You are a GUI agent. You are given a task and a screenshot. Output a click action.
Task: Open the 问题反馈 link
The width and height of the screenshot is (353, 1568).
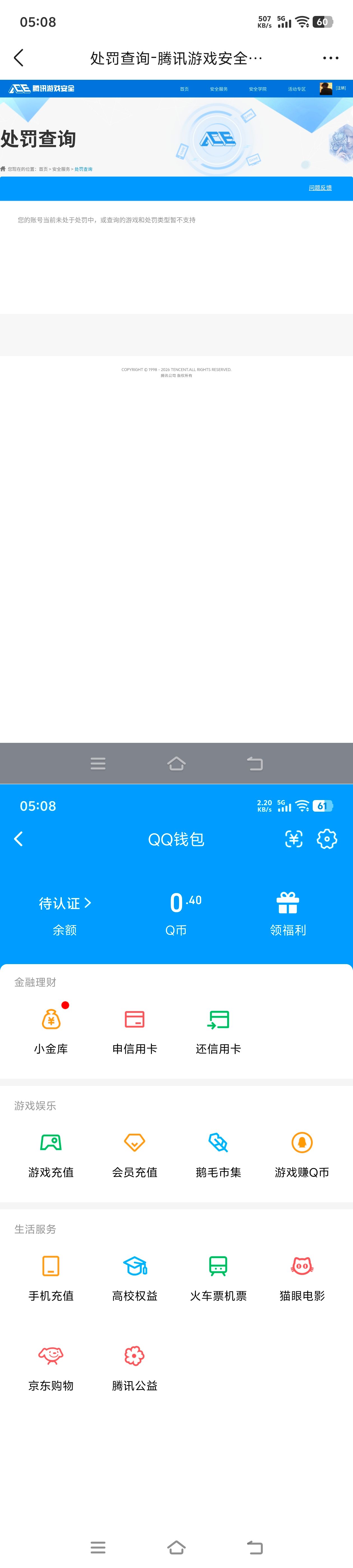click(320, 188)
